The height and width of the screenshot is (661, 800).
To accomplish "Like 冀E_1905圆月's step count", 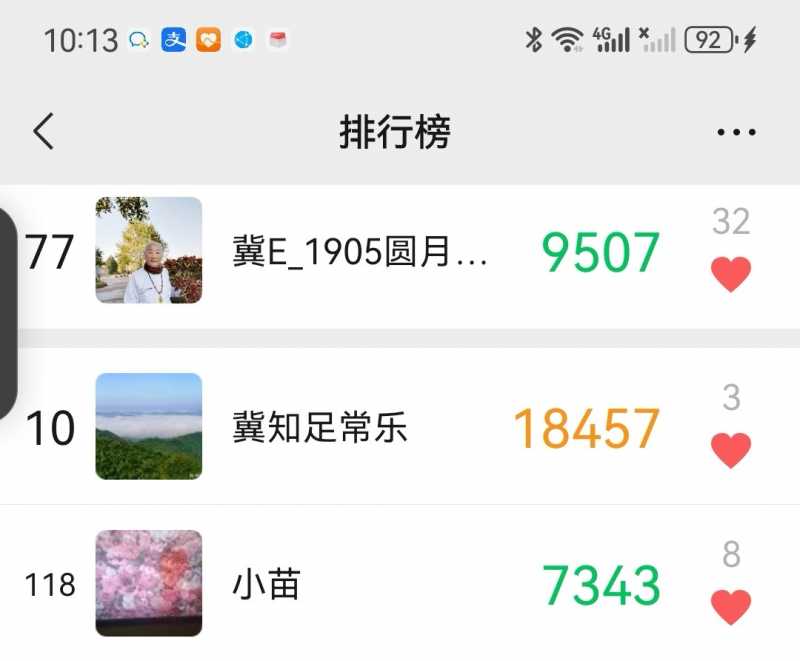I will click(x=730, y=274).
